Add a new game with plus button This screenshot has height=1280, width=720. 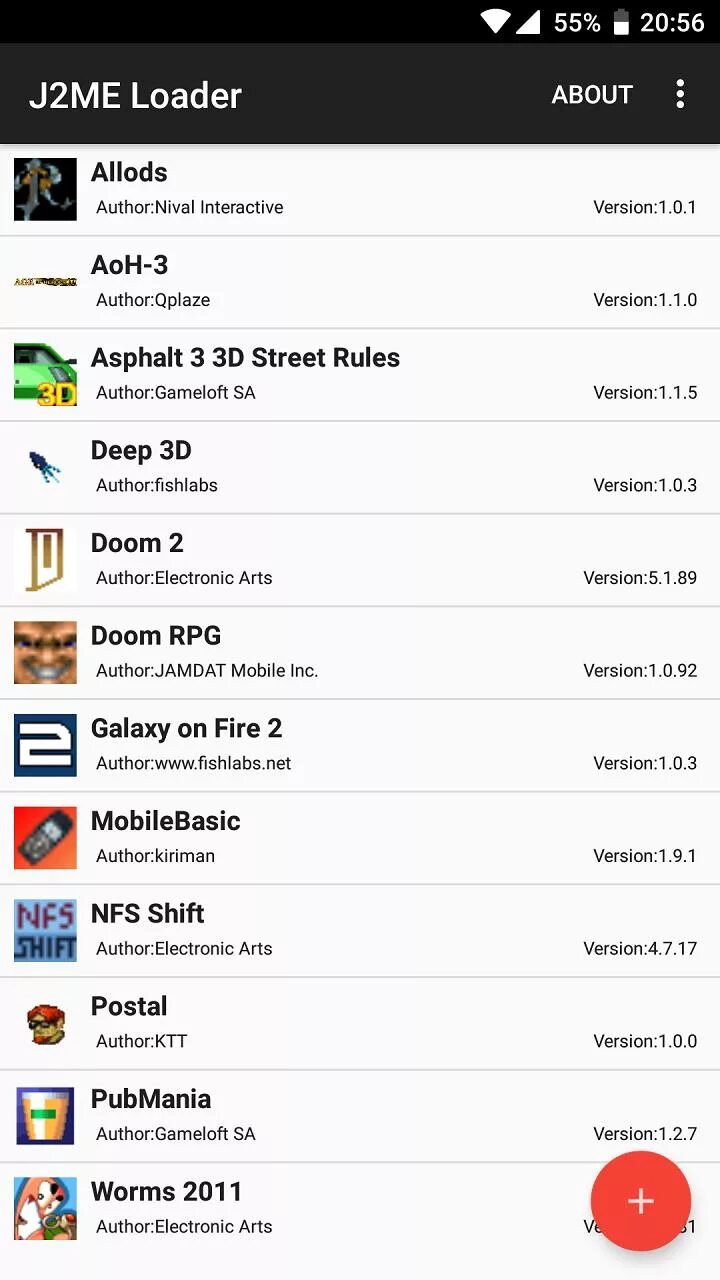click(x=640, y=1201)
